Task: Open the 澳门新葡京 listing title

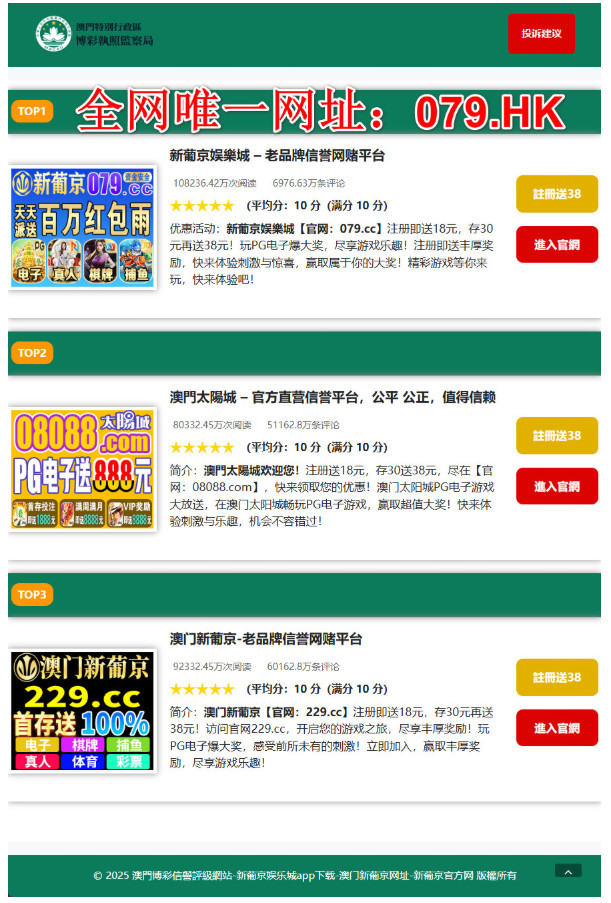Action: pyautogui.click(x=266, y=639)
